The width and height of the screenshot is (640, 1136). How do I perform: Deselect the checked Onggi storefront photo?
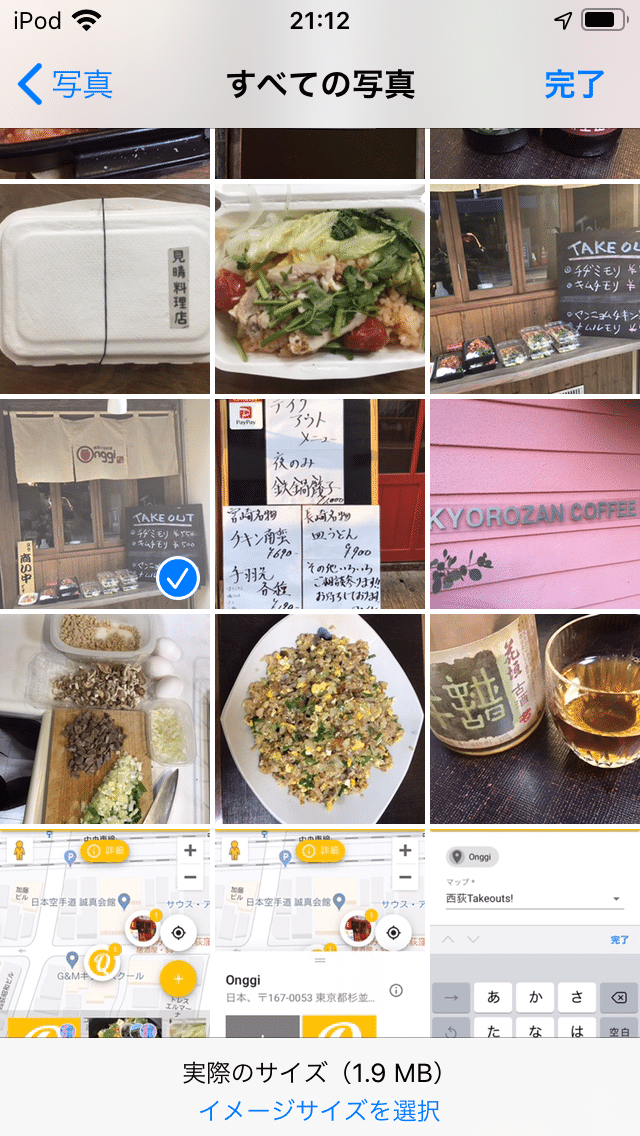pos(105,504)
